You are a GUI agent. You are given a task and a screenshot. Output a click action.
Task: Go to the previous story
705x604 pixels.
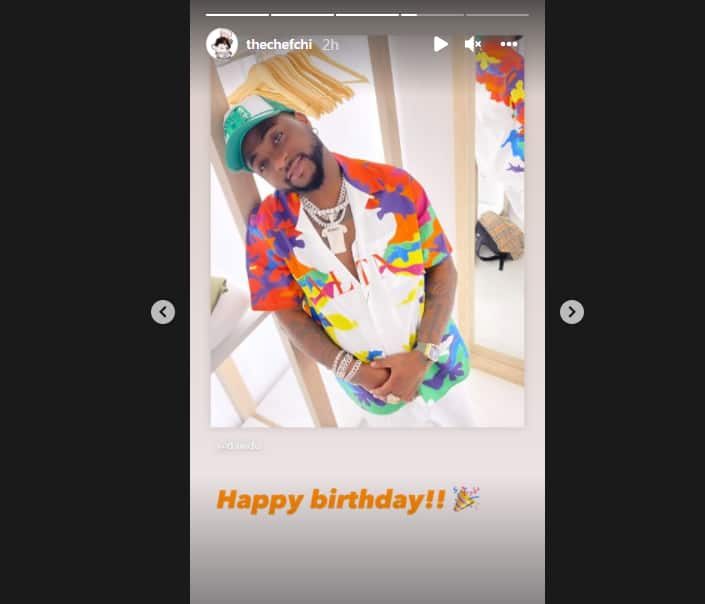coord(163,312)
